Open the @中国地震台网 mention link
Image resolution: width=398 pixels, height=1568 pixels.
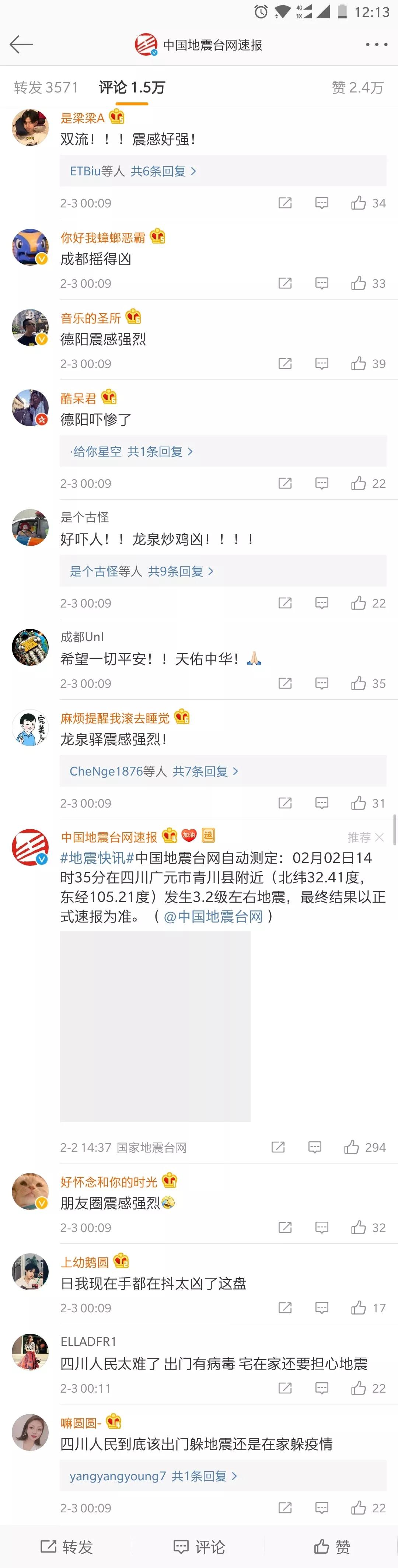click(213, 916)
